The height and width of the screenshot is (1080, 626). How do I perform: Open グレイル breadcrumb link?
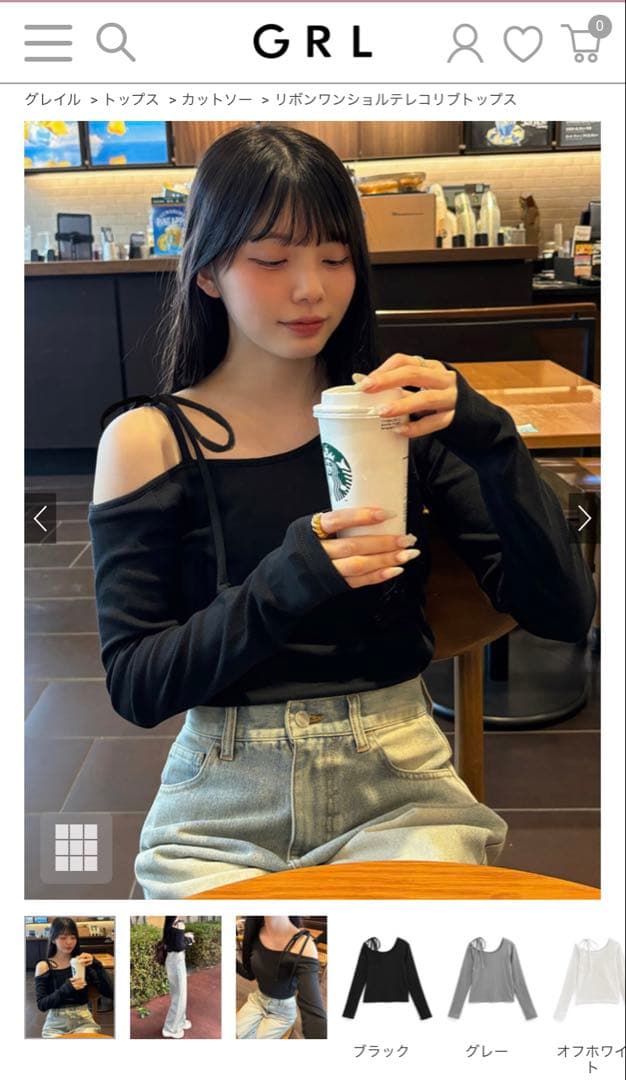pyautogui.click(x=52, y=99)
